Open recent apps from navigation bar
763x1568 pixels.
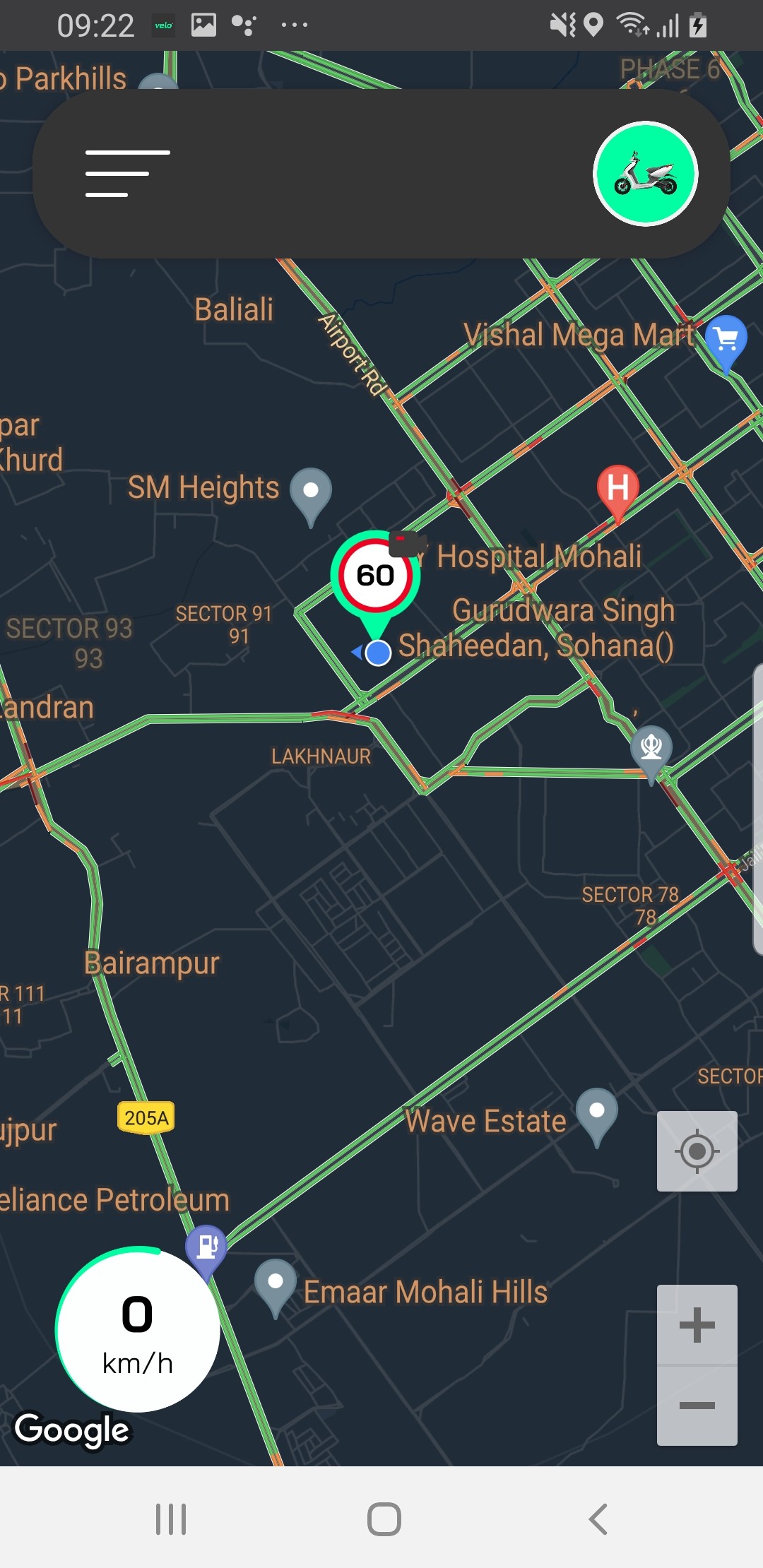[171, 1519]
